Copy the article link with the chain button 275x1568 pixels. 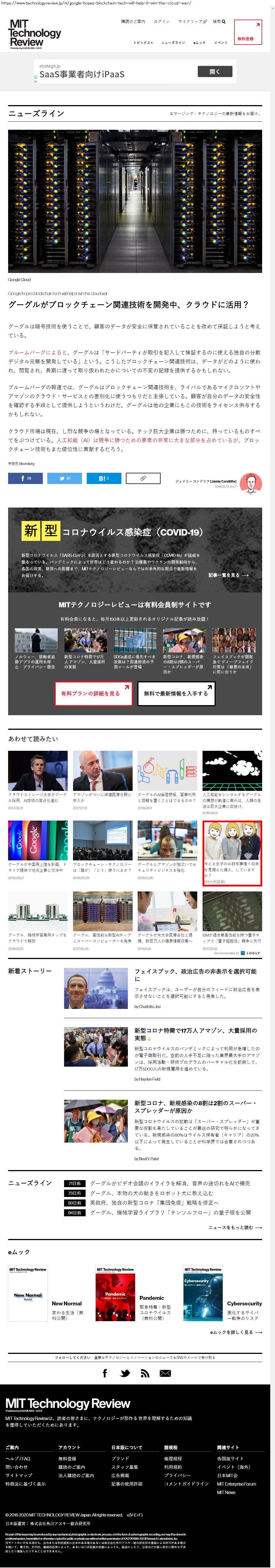point(143,478)
